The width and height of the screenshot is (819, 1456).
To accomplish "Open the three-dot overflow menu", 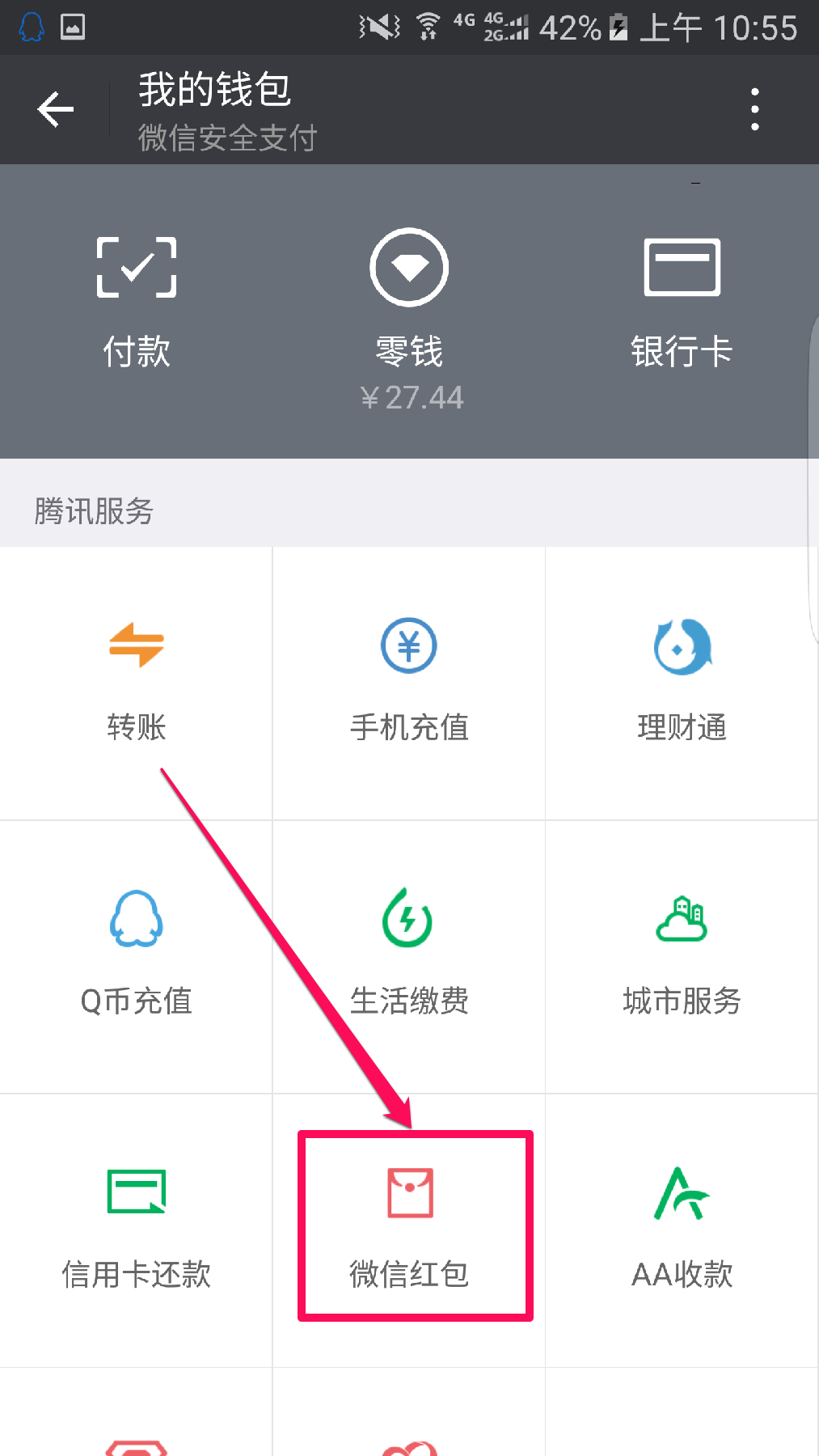I will 754,109.
